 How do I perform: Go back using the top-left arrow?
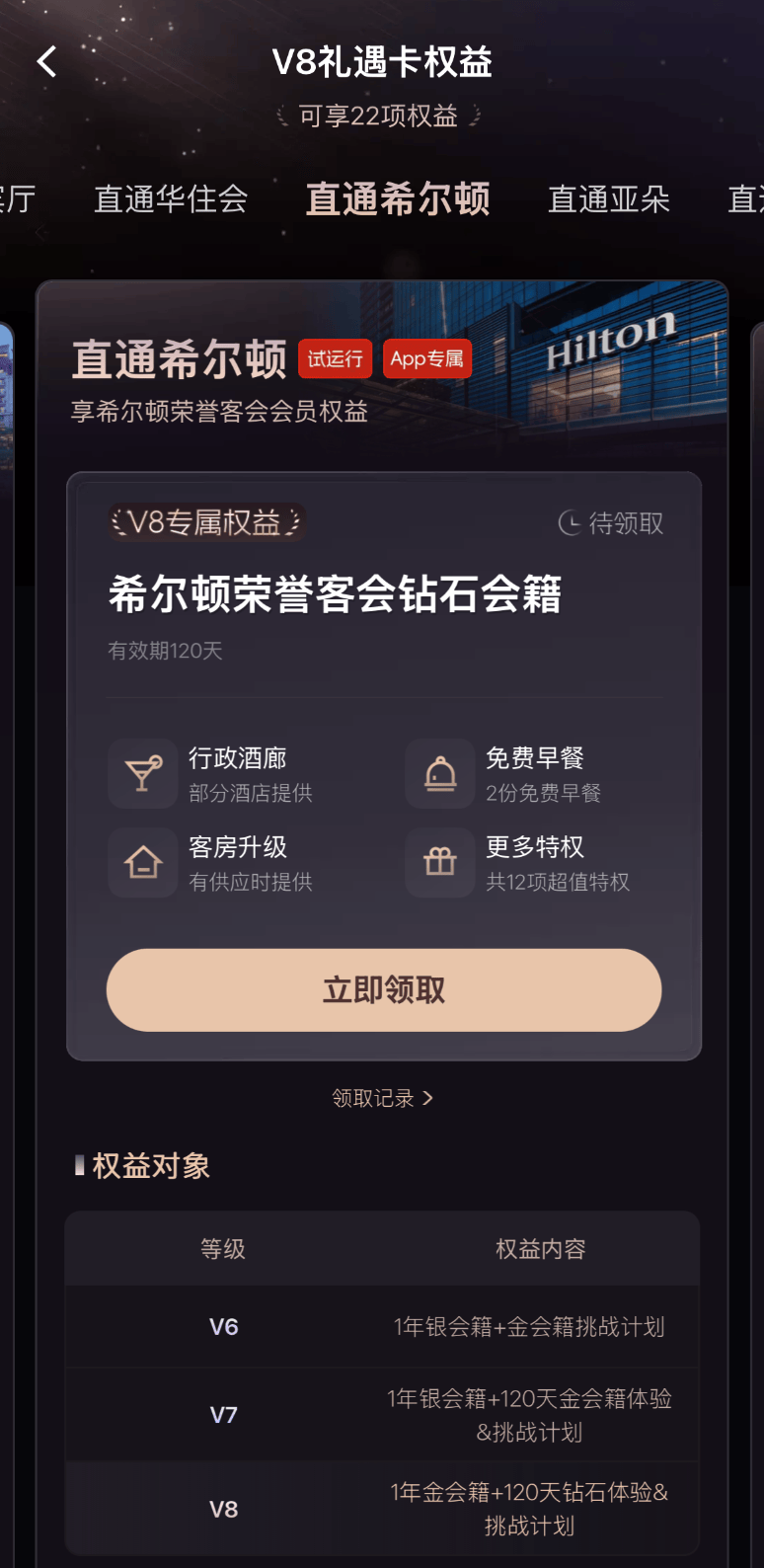tap(46, 62)
